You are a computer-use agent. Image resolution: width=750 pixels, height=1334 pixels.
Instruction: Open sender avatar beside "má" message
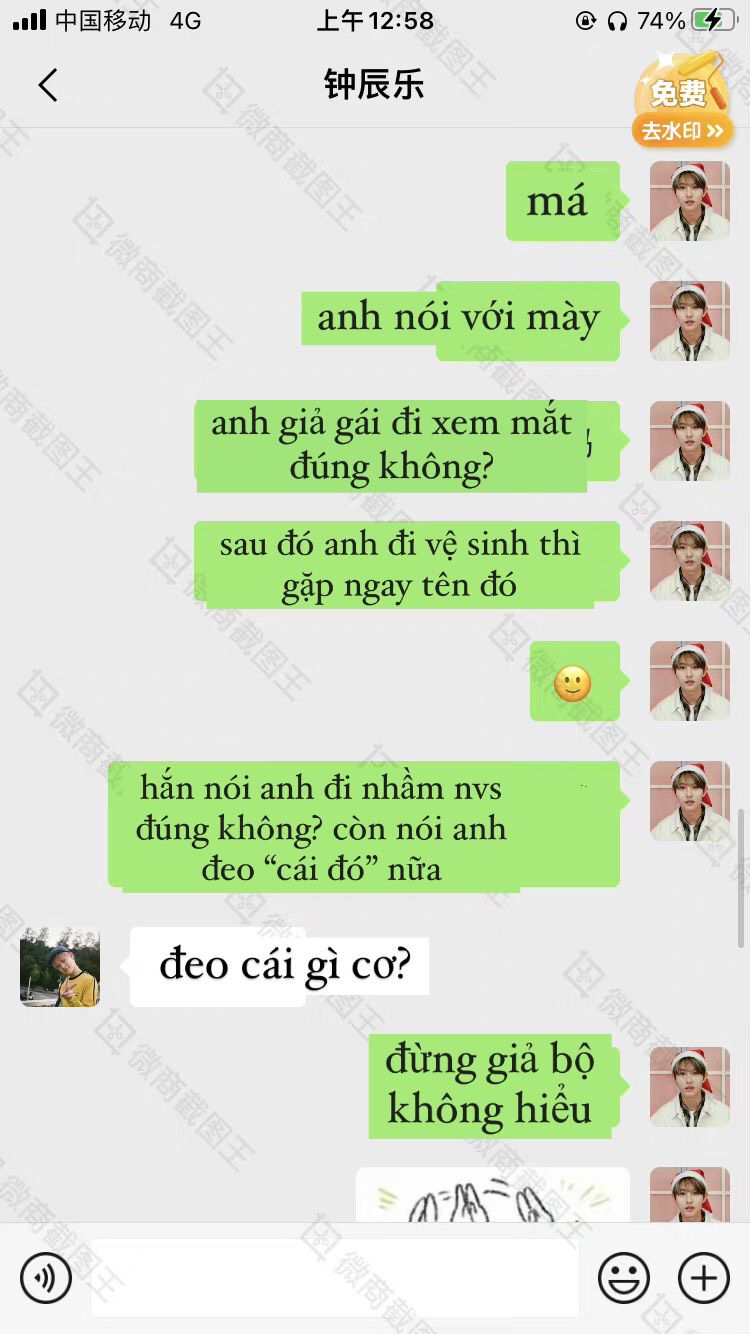point(689,201)
